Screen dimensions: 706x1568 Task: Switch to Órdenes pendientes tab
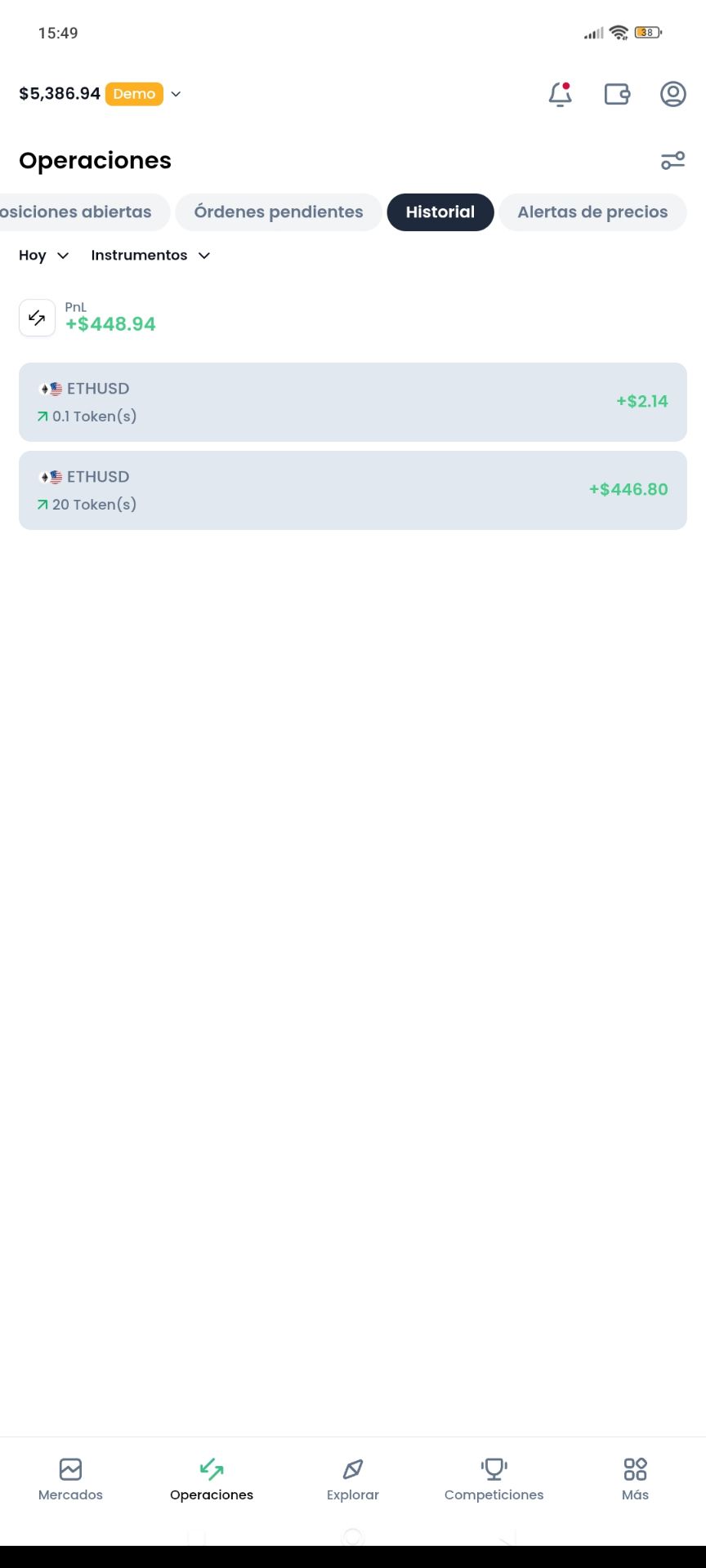pyautogui.click(x=278, y=212)
